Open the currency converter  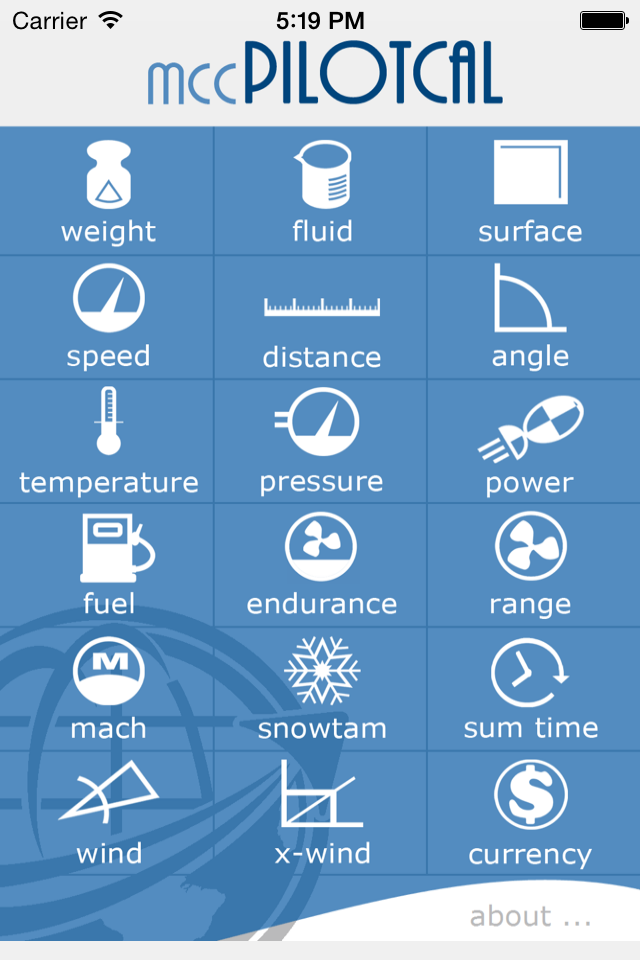[530, 813]
